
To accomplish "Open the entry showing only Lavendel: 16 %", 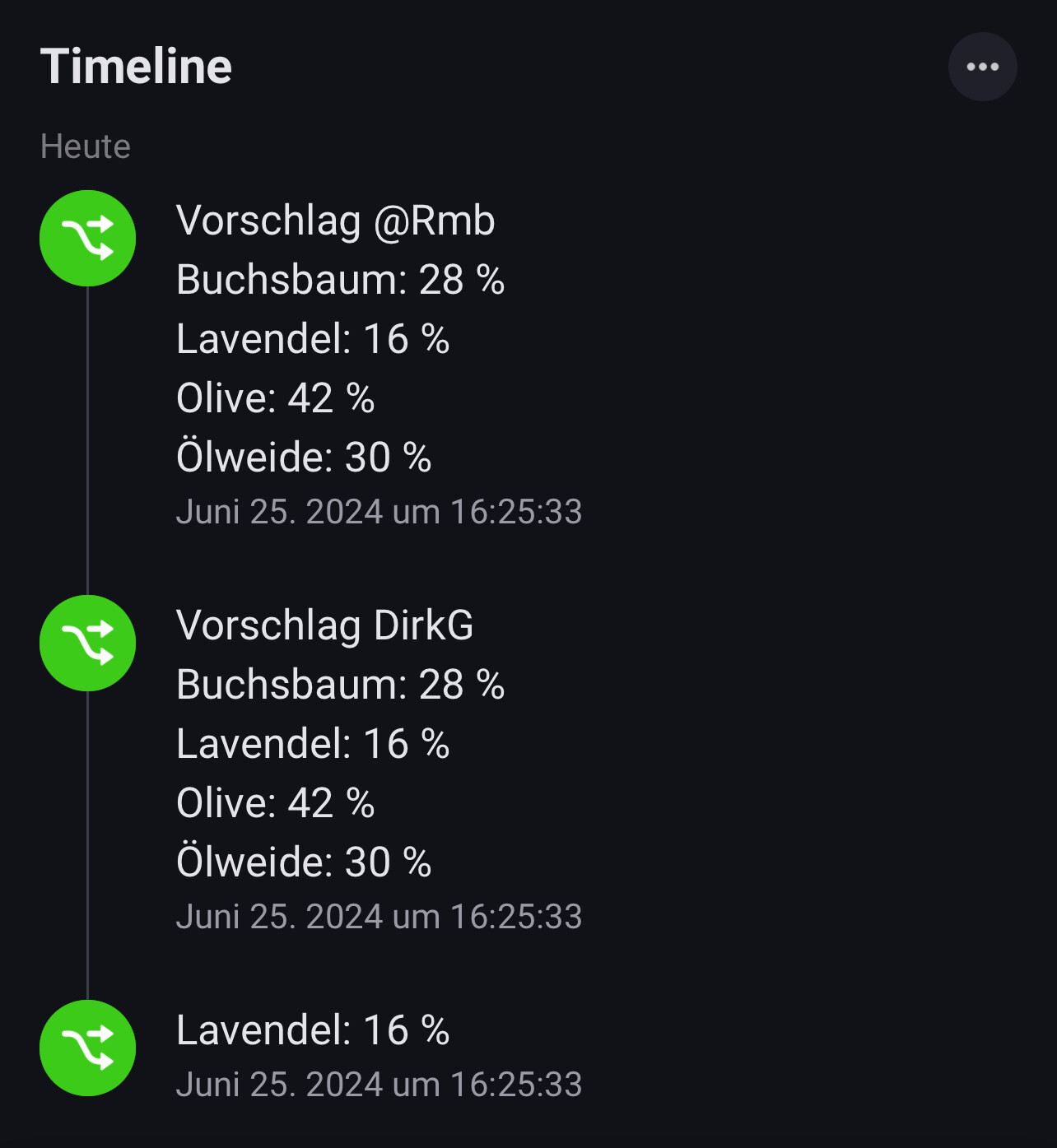I will pyautogui.click(x=313, y=1030).
